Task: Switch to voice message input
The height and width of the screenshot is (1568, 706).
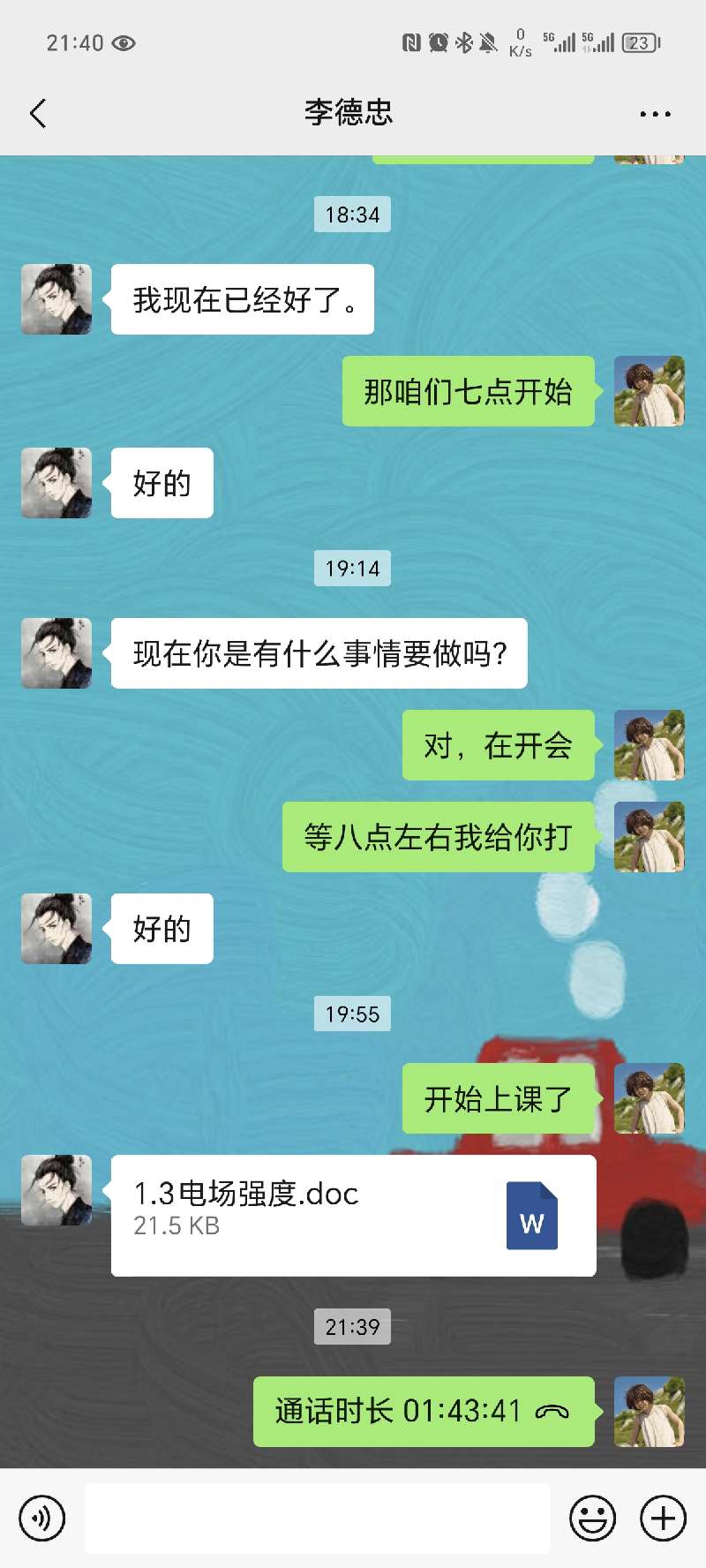Action: tap(41, 1519)
